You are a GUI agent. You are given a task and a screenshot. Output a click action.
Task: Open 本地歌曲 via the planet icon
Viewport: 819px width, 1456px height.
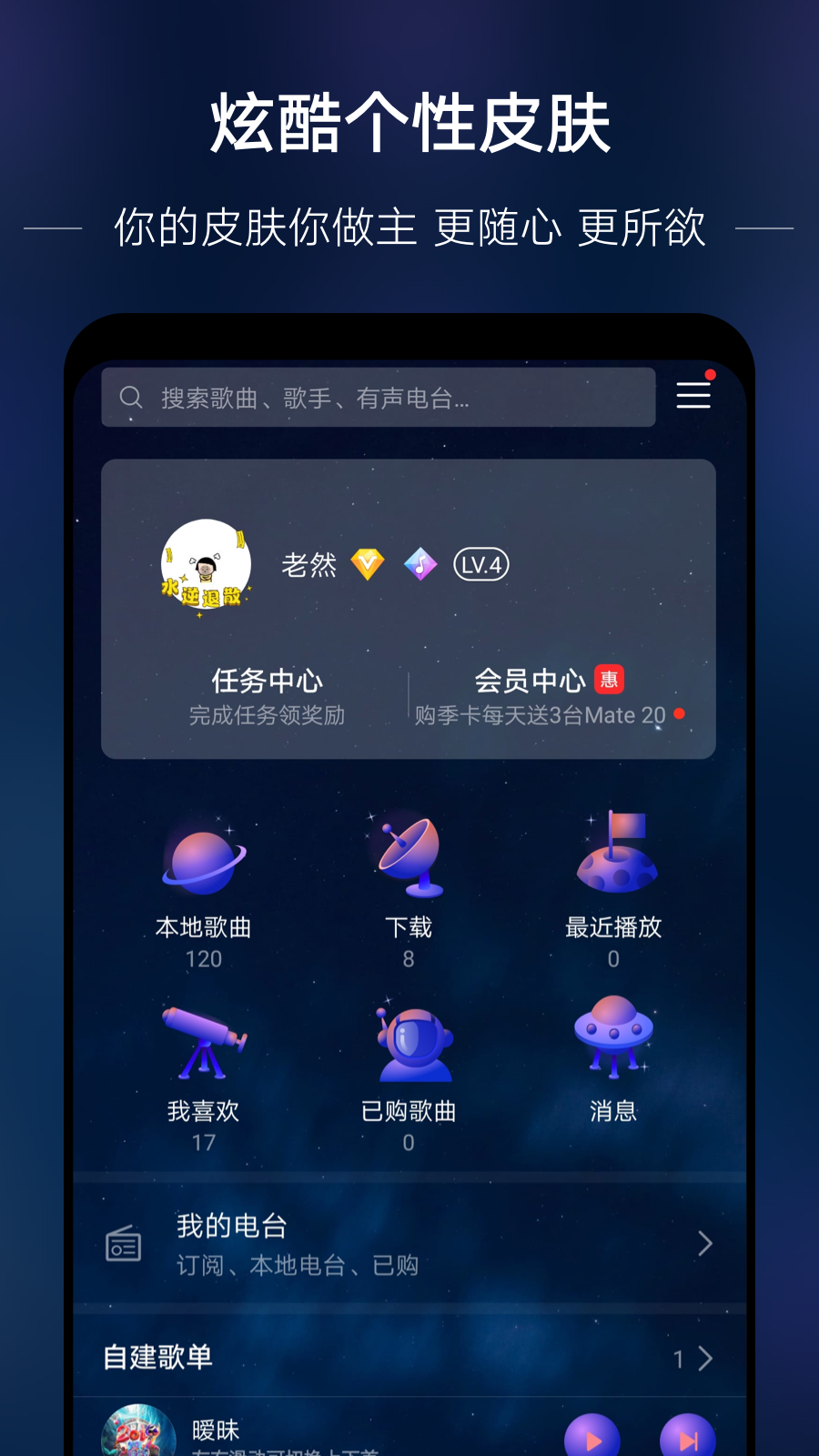click(204, 858)
